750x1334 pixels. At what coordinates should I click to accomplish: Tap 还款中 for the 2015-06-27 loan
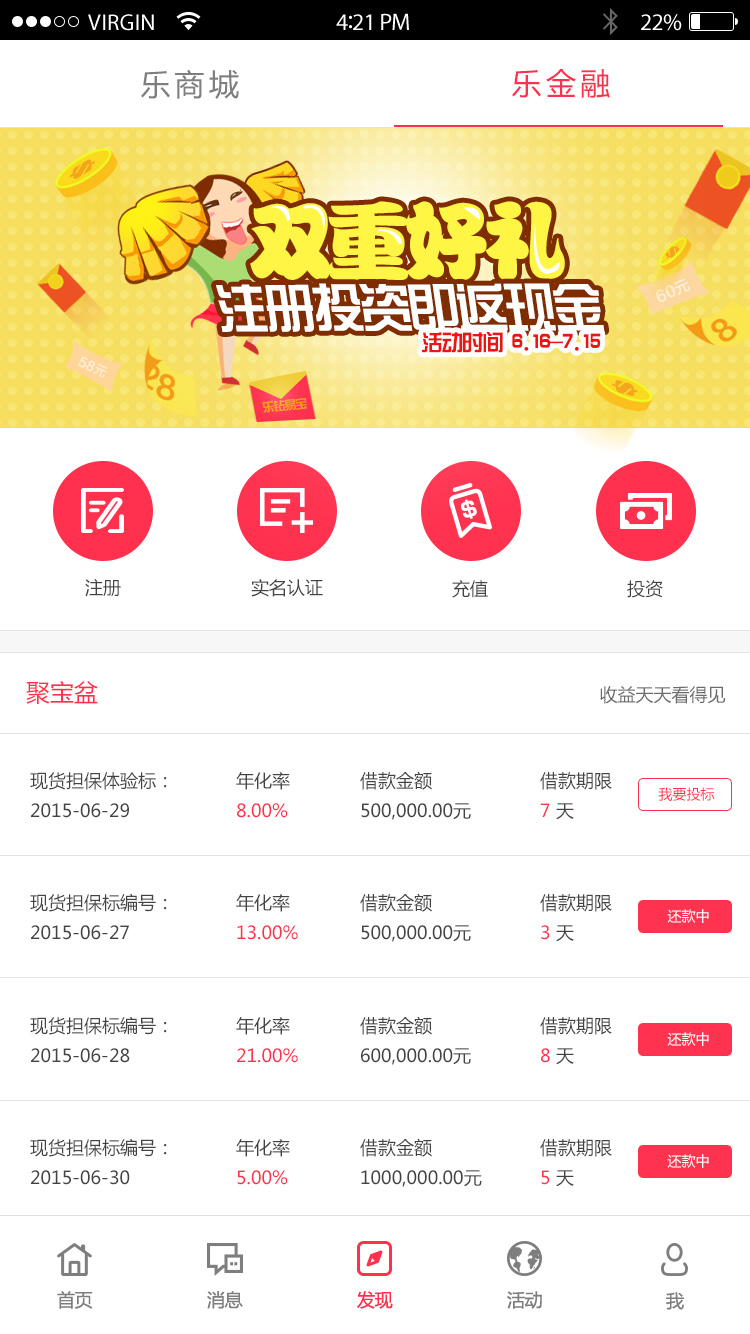(685, 916)
